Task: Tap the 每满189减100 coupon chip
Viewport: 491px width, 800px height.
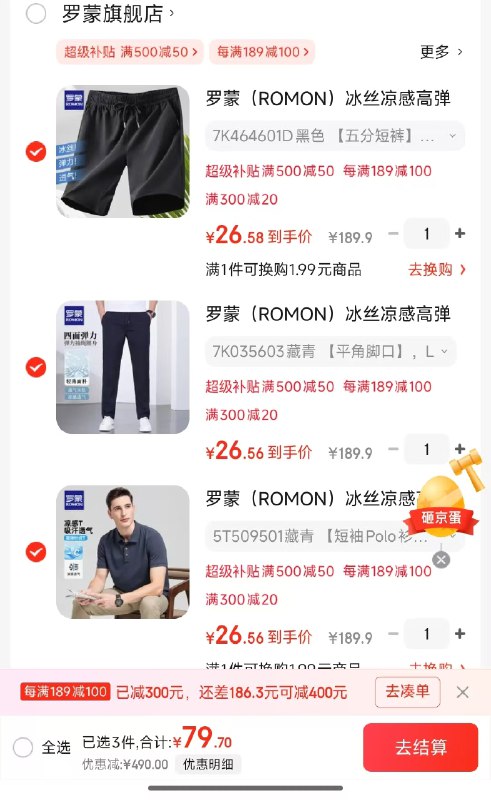Action: tap(262, 52)
